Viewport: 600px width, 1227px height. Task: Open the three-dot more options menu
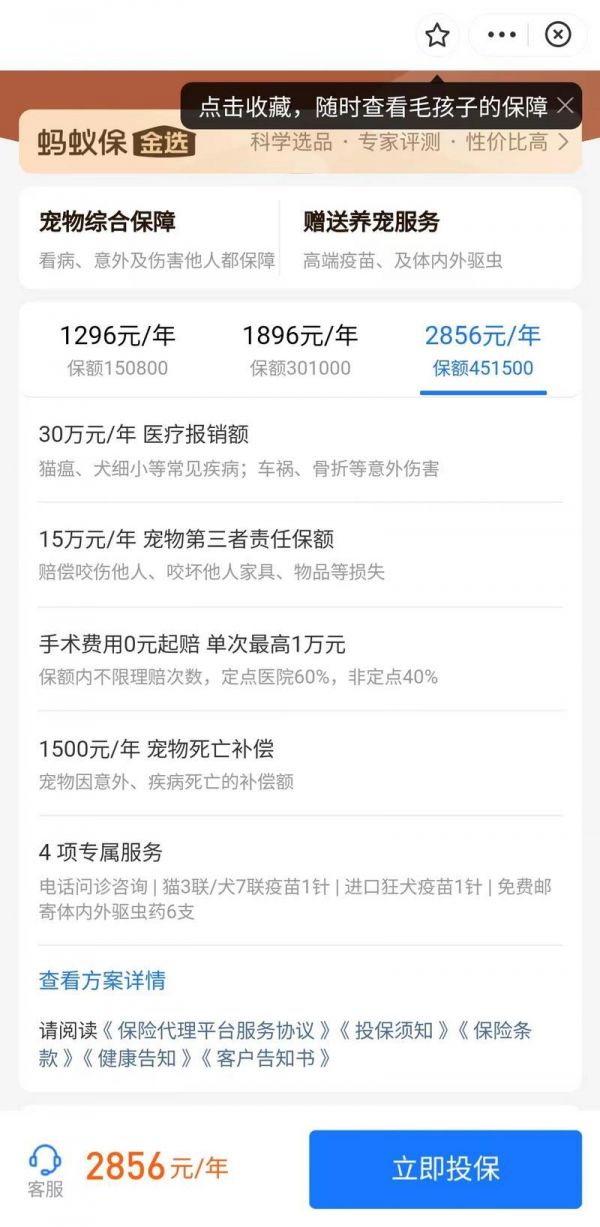(x=501, y=35)
